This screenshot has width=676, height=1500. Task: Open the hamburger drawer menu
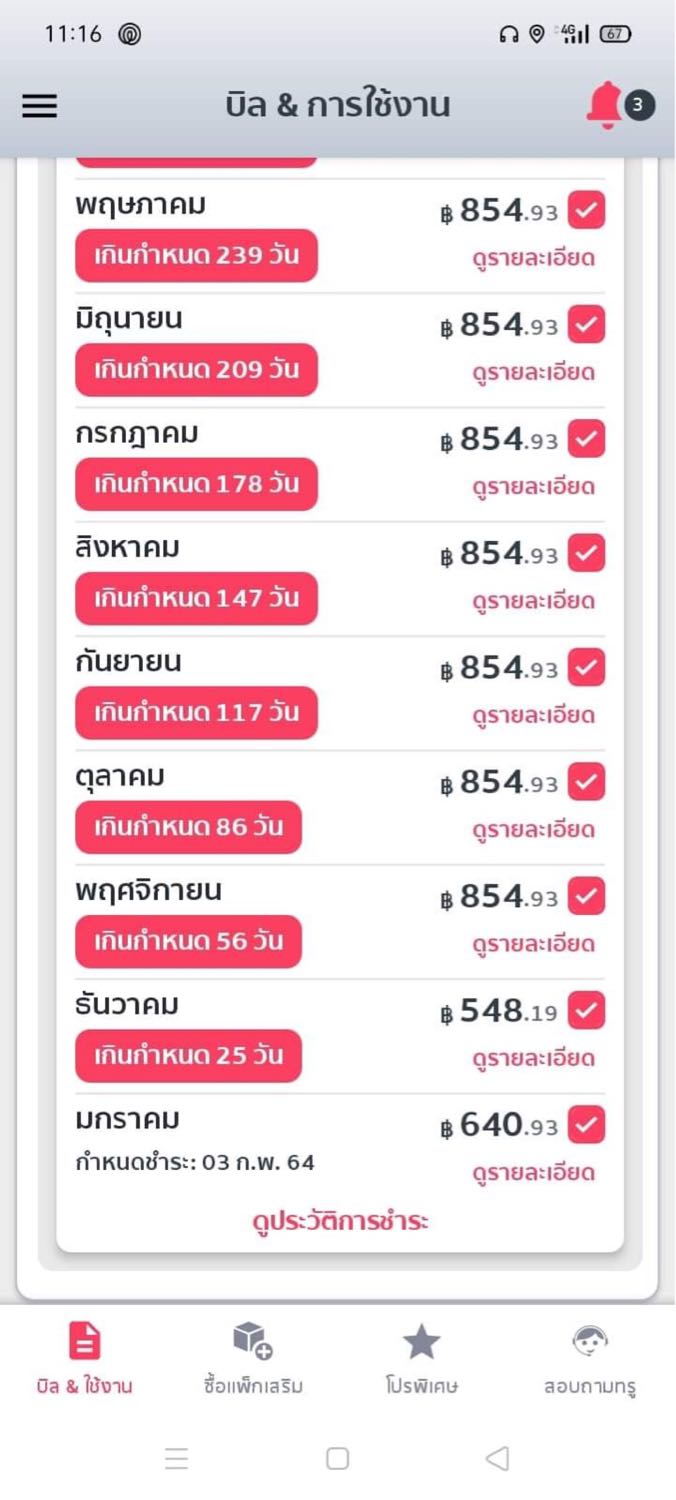(x=40, y=105)
